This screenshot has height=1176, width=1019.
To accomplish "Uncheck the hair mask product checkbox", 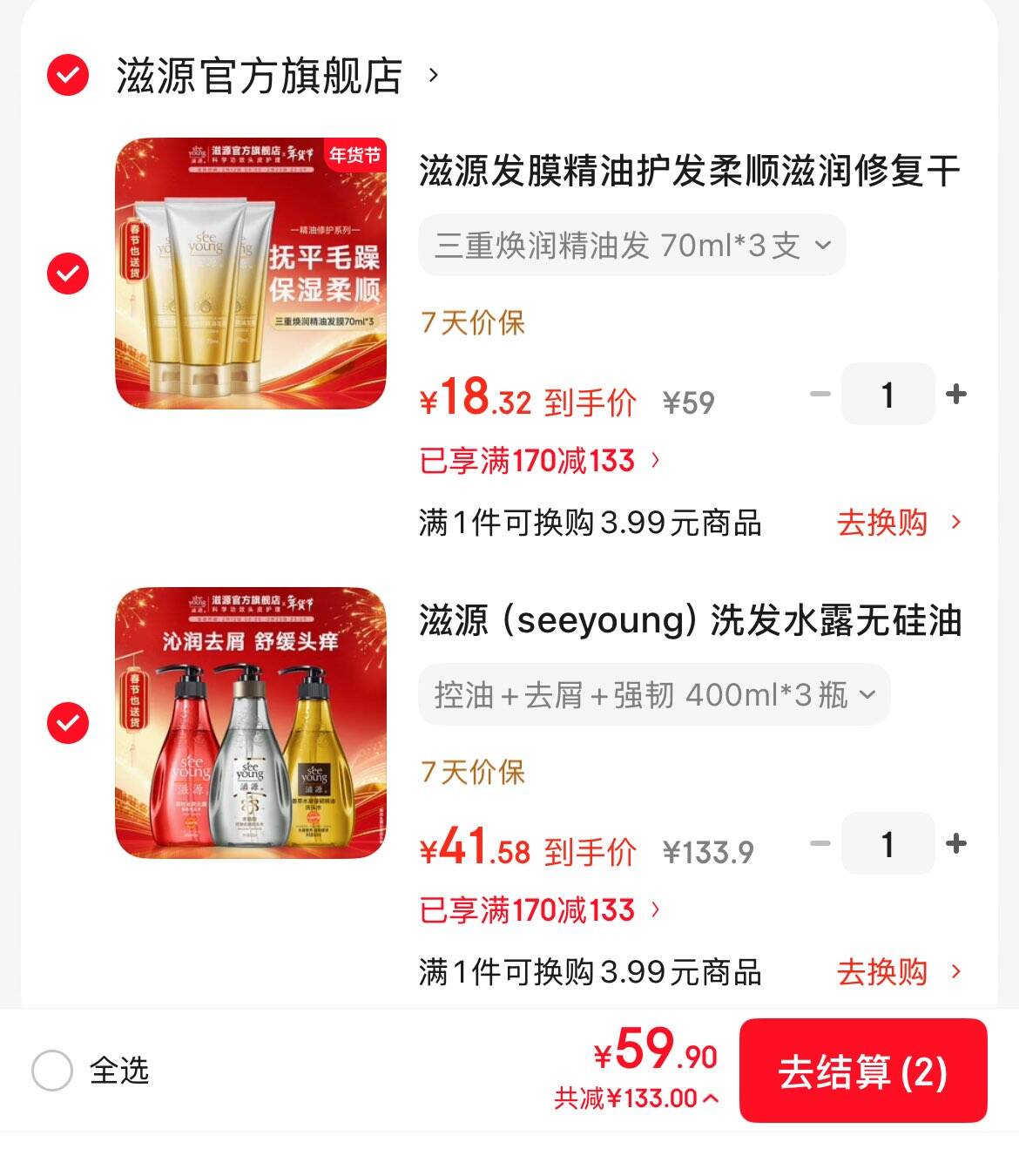I will (68, 272).
